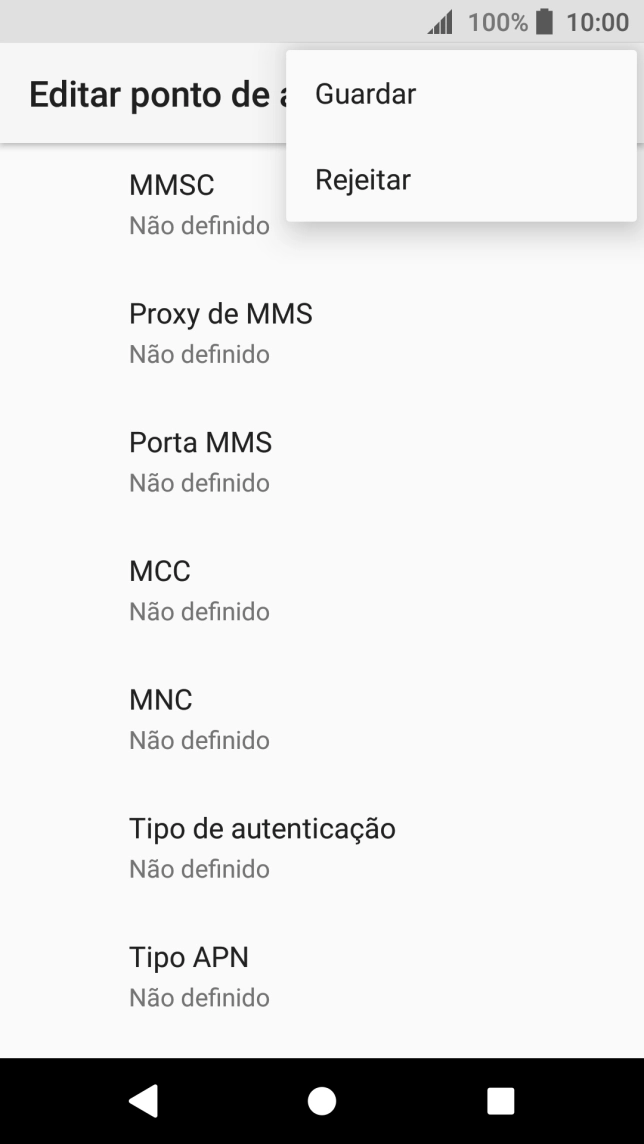Choose the Tipo de autenticação option

(262, 847)
